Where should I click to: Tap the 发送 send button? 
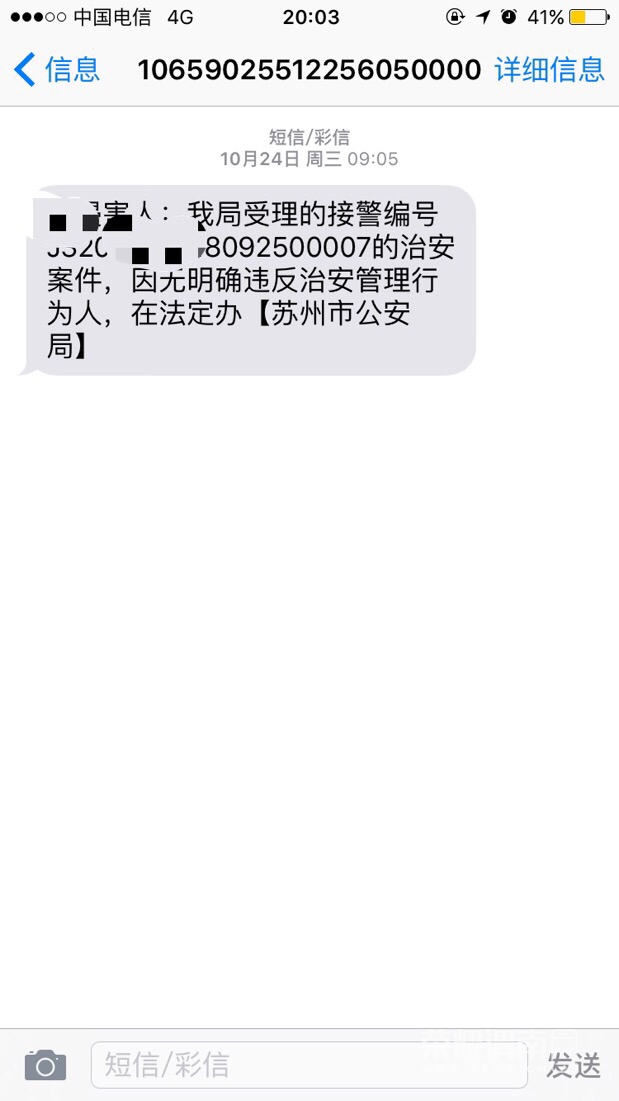coord(573,1065)
